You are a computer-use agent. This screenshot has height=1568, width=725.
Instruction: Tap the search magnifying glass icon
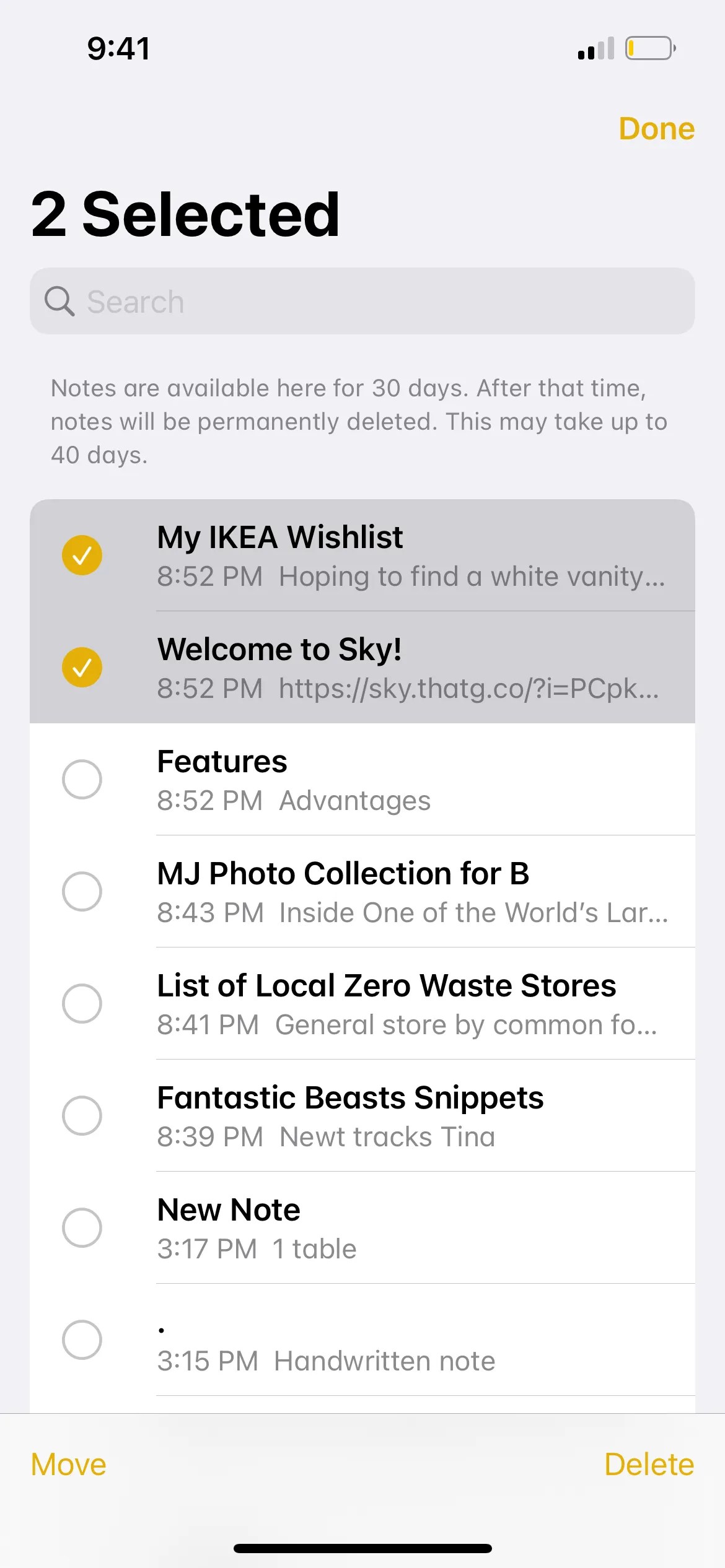point(59,302)
